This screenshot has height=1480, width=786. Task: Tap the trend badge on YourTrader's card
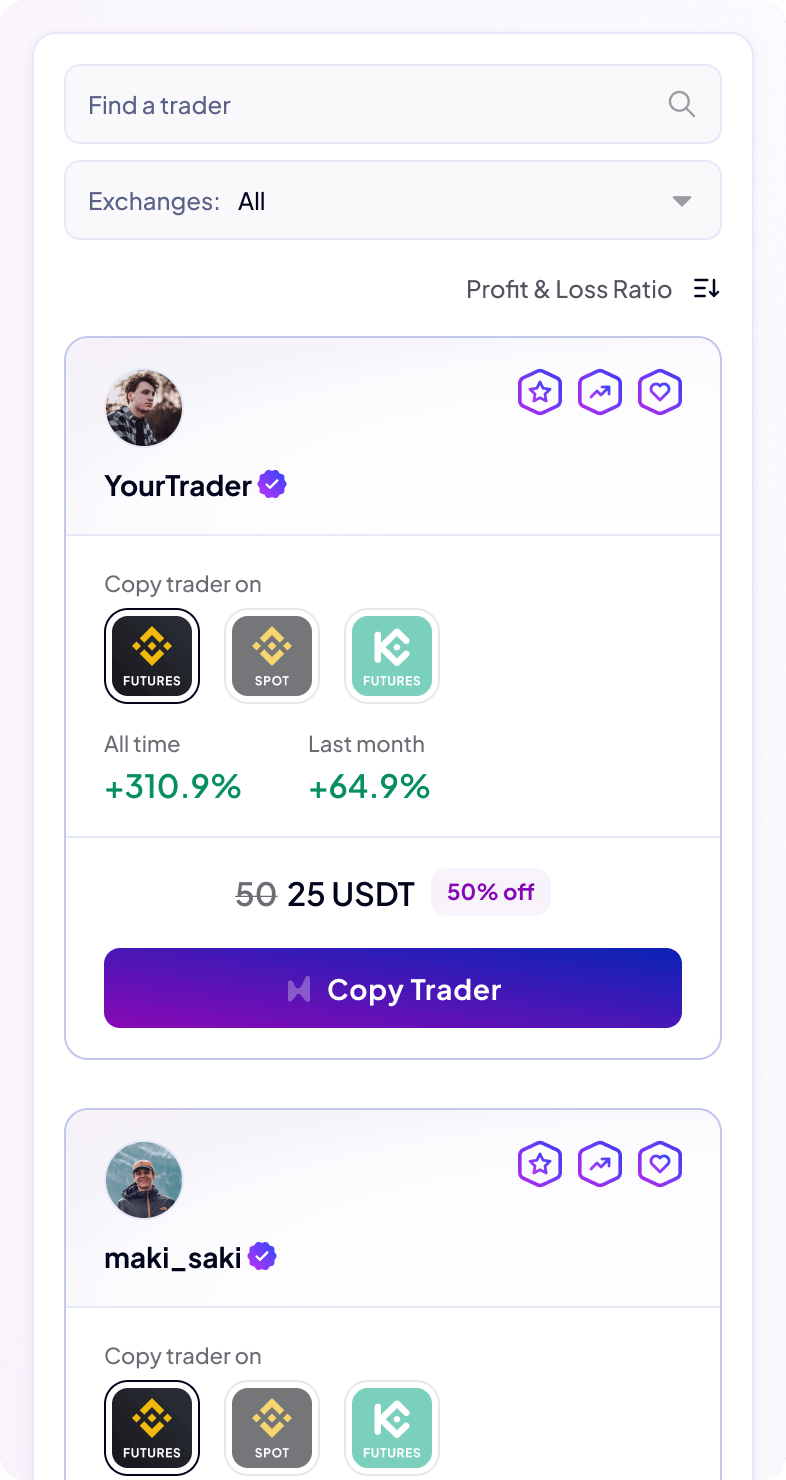tap(600, 392)
